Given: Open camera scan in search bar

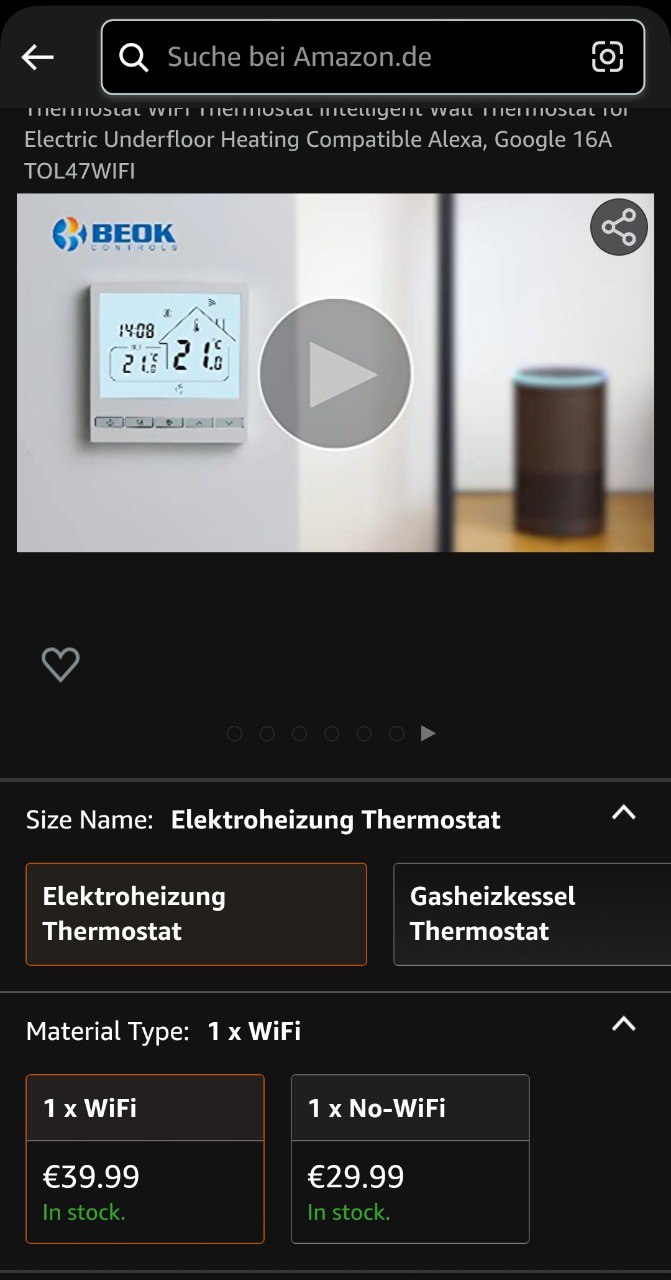Looking at the screenshot, I should [607, 57].
